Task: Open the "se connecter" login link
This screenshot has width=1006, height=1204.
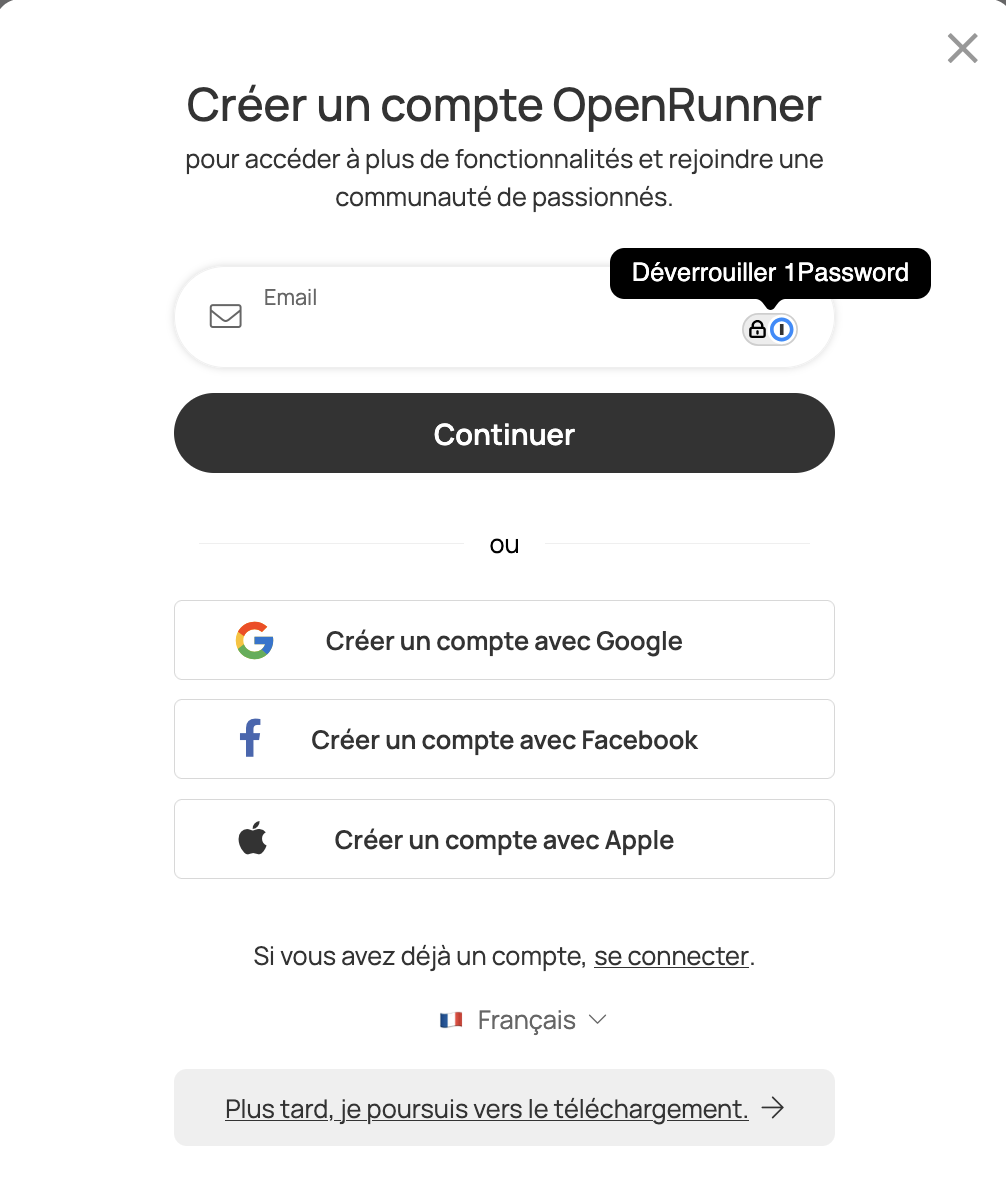Action: [x=671, y=956]
